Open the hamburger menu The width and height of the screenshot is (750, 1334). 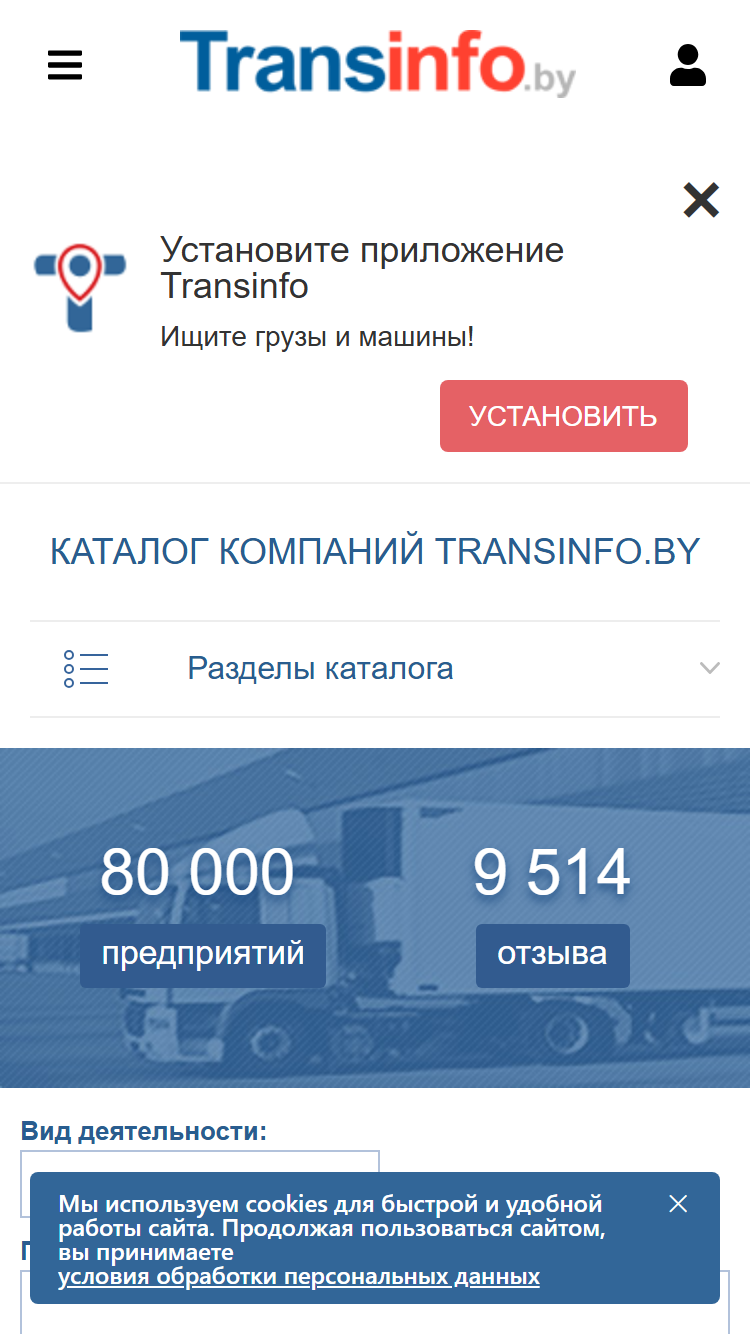pos(65,66)
